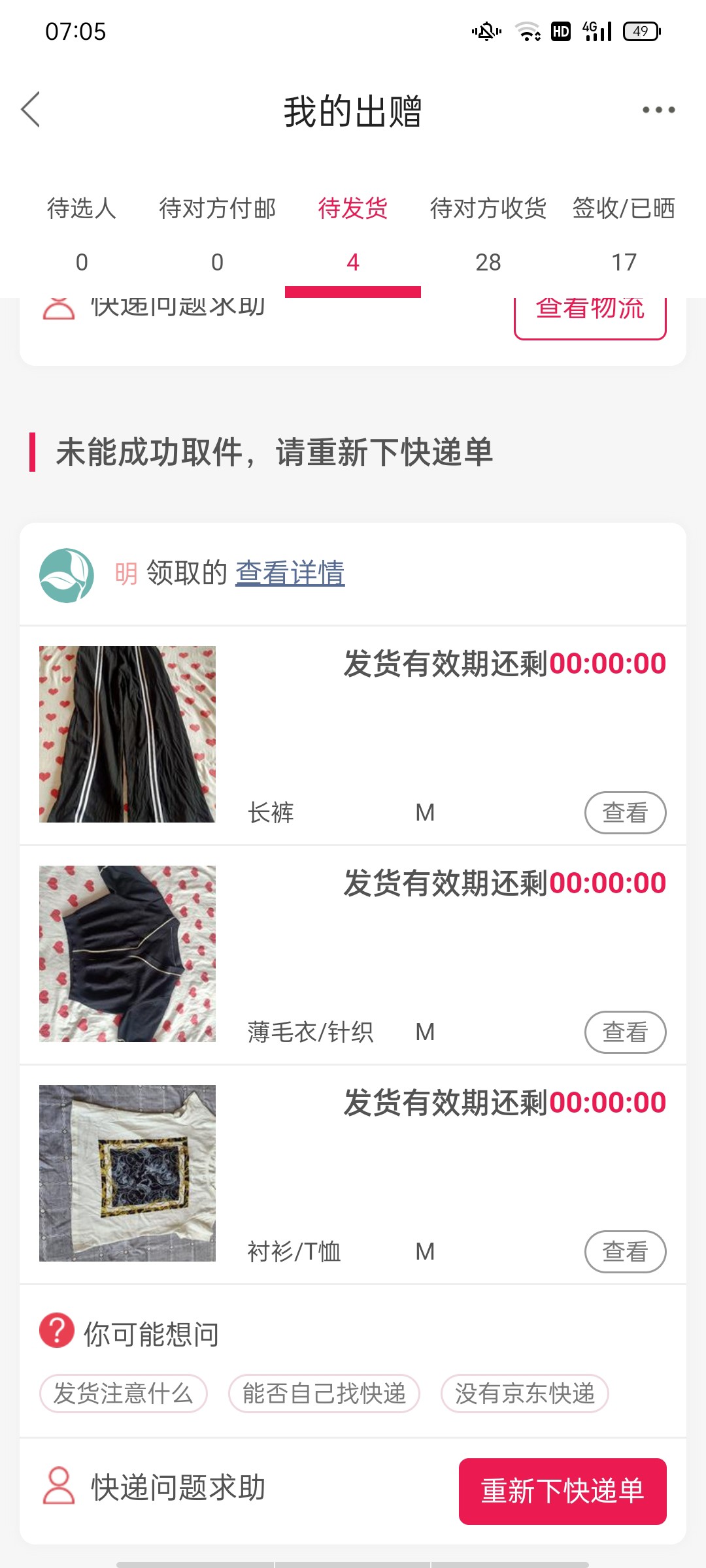This screenshot has width=706, height=1568.
Task: Open the 查看详情 link
Action: coord(290,573)
